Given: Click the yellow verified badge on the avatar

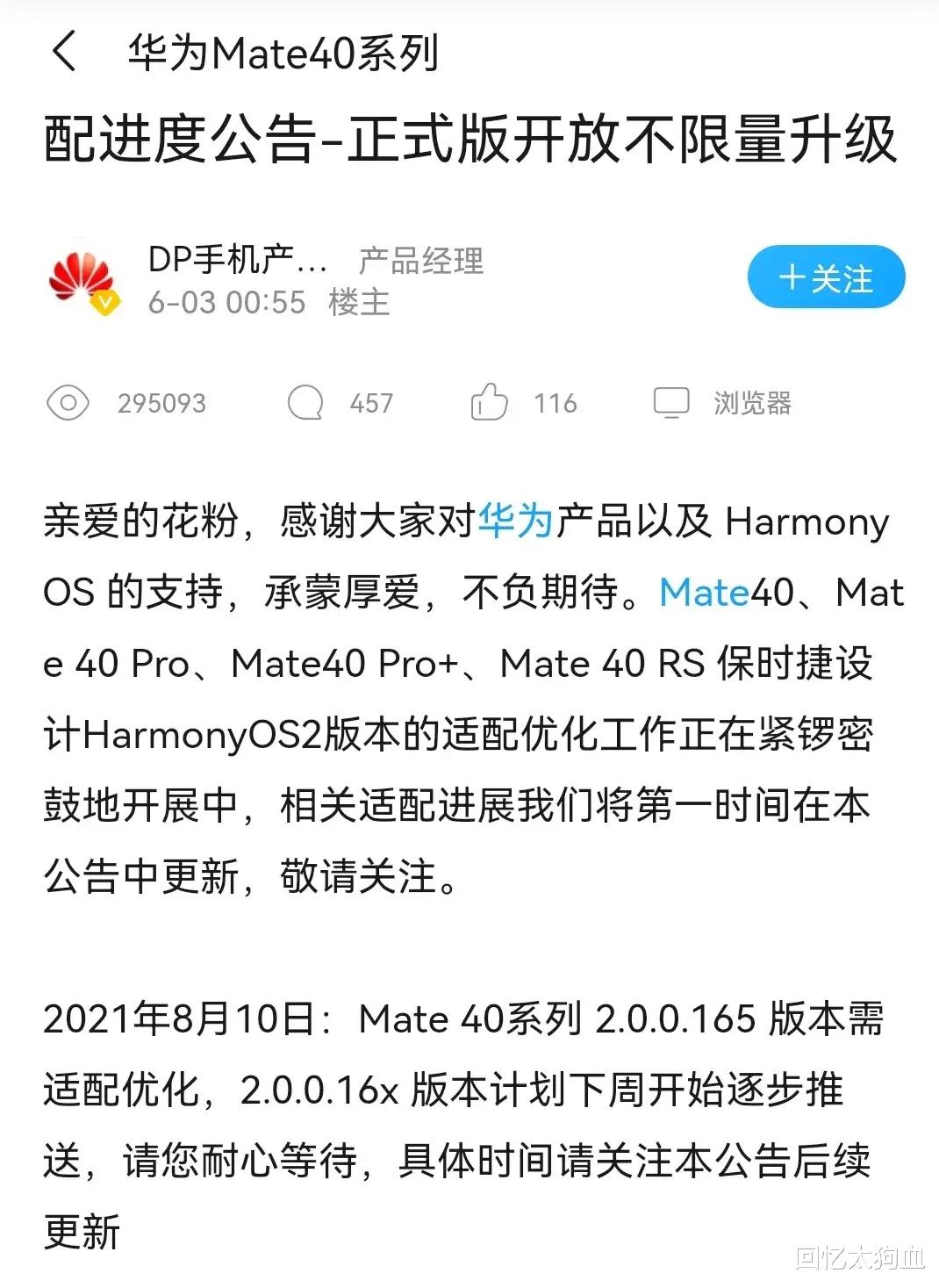Looking at the screenshot, I should [x=103, y=303].
